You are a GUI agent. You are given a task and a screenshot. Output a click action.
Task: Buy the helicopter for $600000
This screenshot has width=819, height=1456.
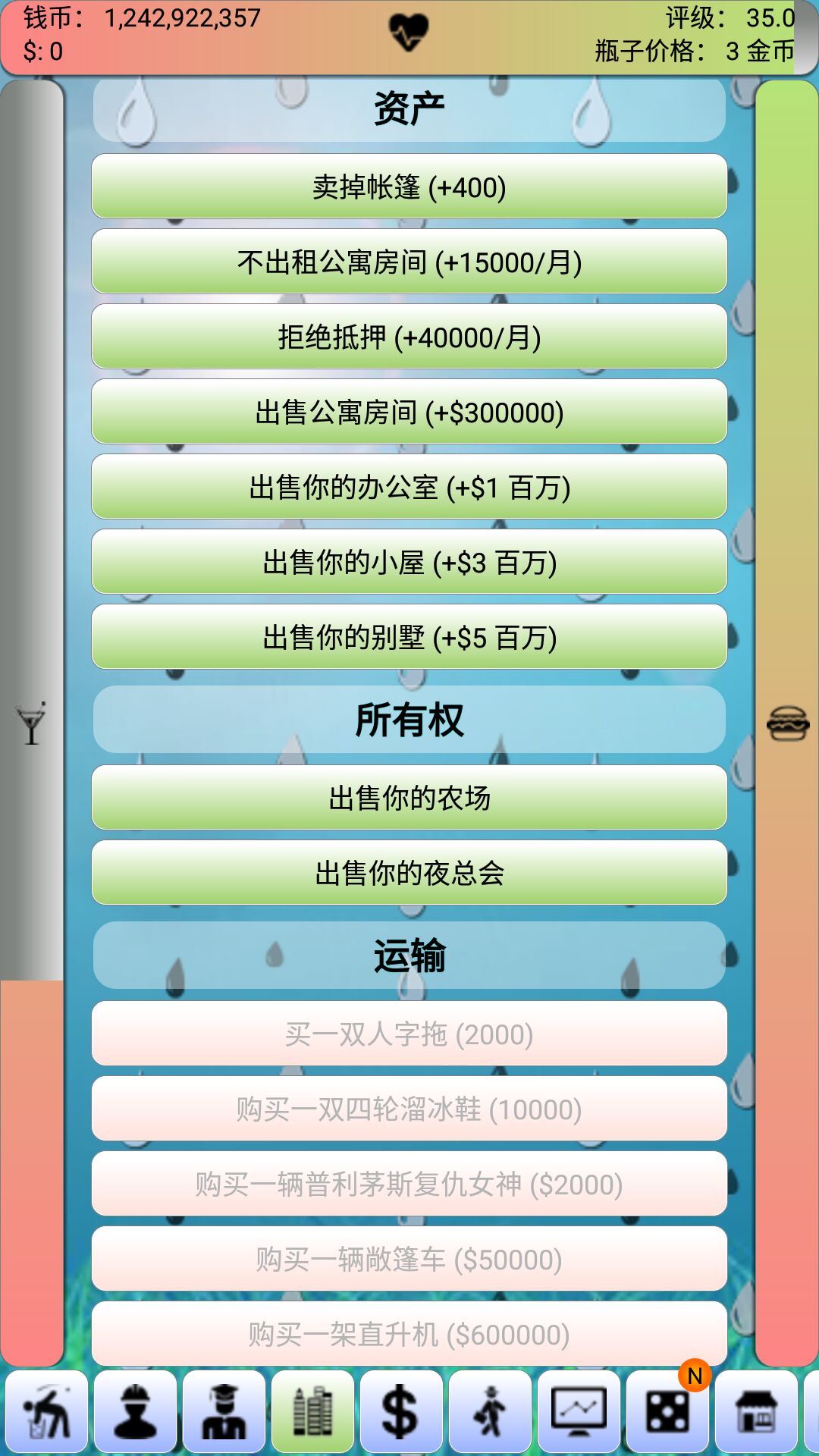coord(409,1334)
